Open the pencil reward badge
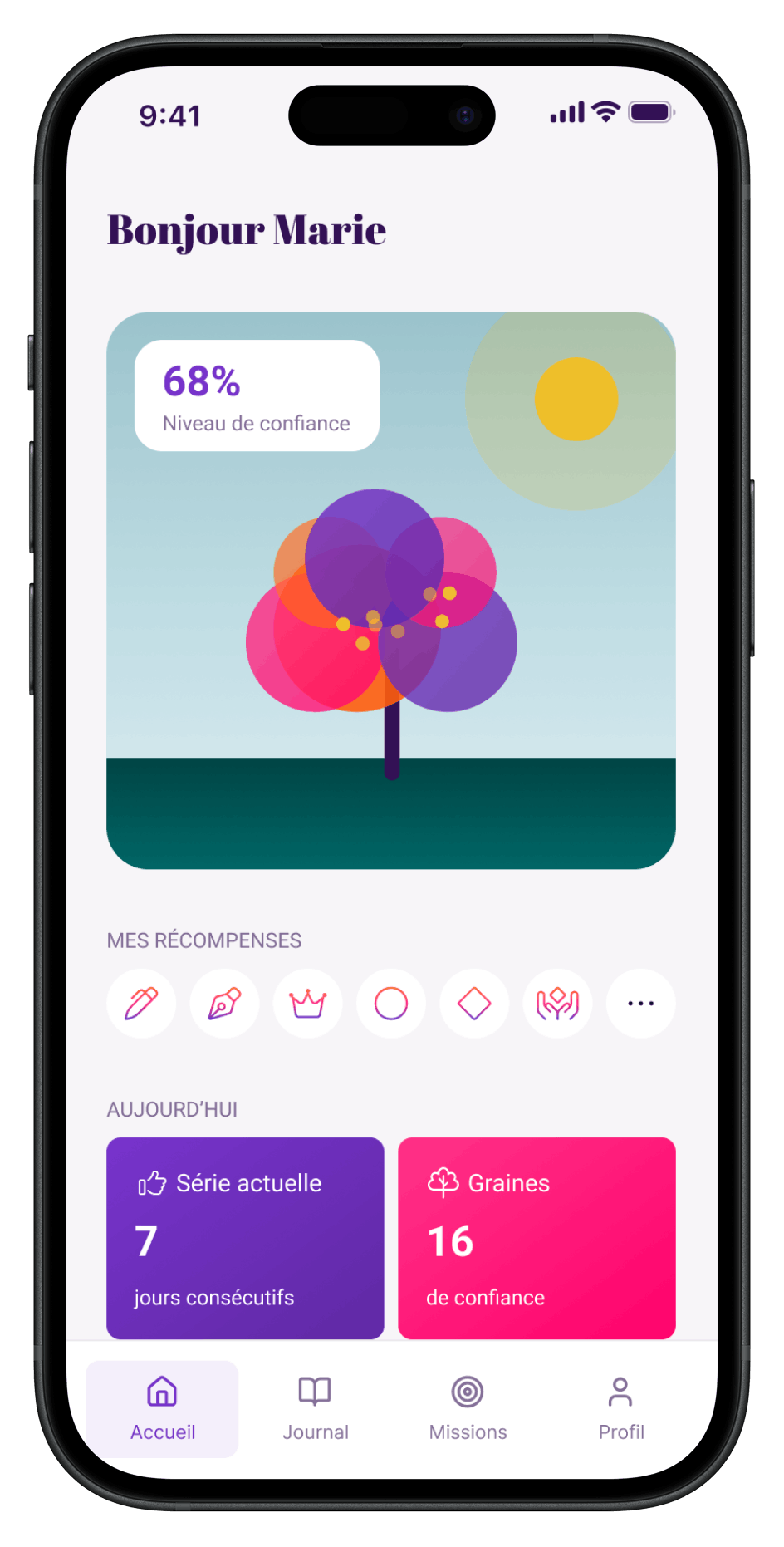Screen dimensions: 784x1547 click(x=141, y=1004)
